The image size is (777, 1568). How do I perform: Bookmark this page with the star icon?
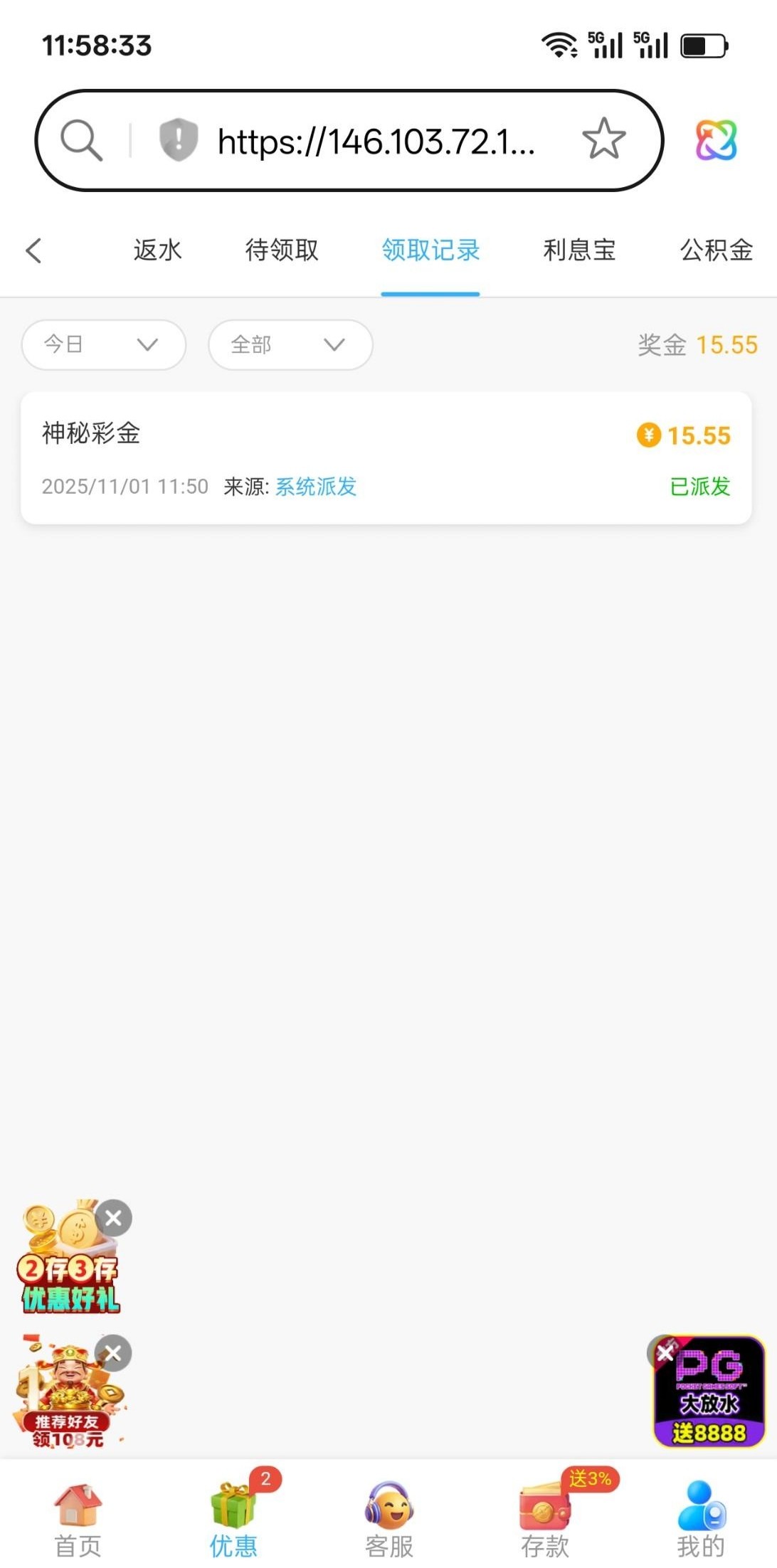603,139
